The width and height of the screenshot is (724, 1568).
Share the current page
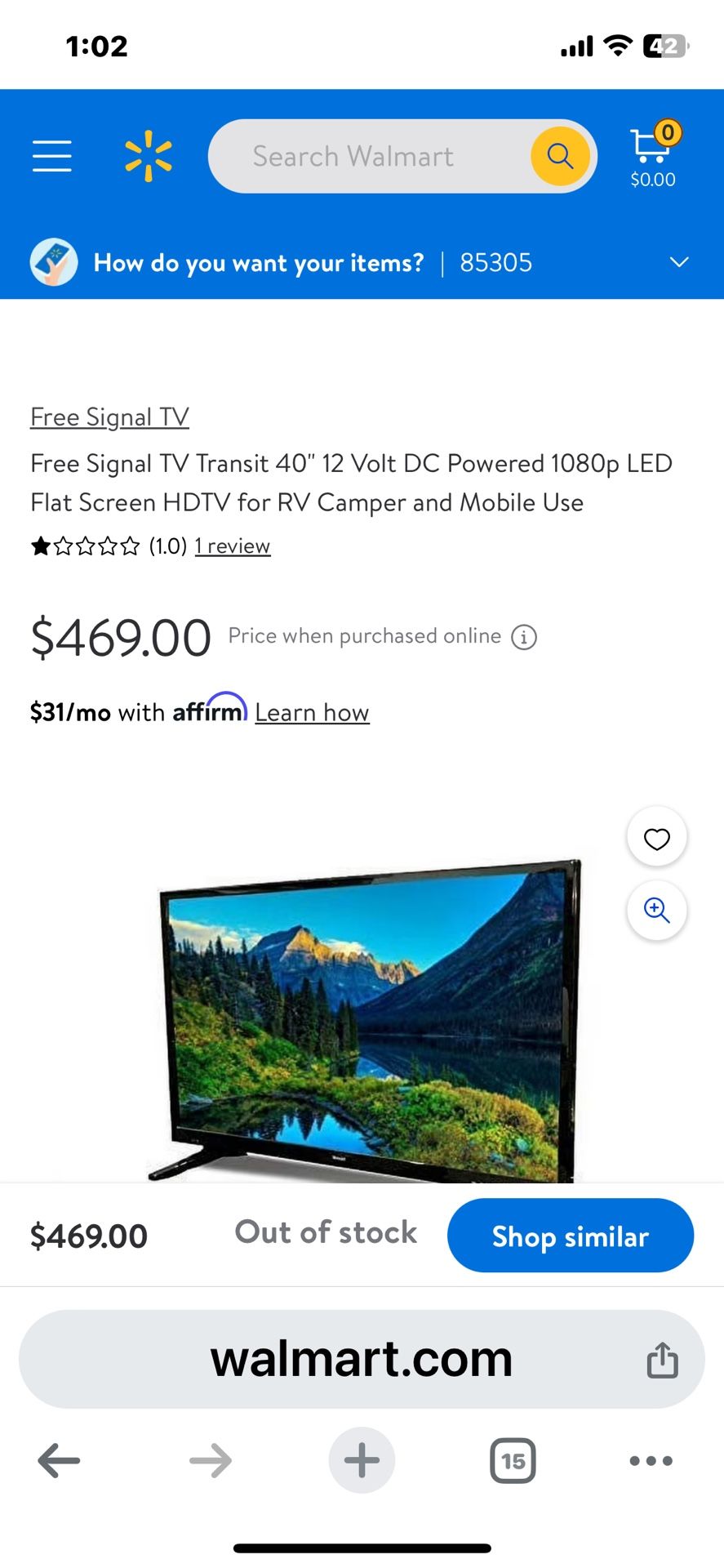click(x=662, y=1360)
